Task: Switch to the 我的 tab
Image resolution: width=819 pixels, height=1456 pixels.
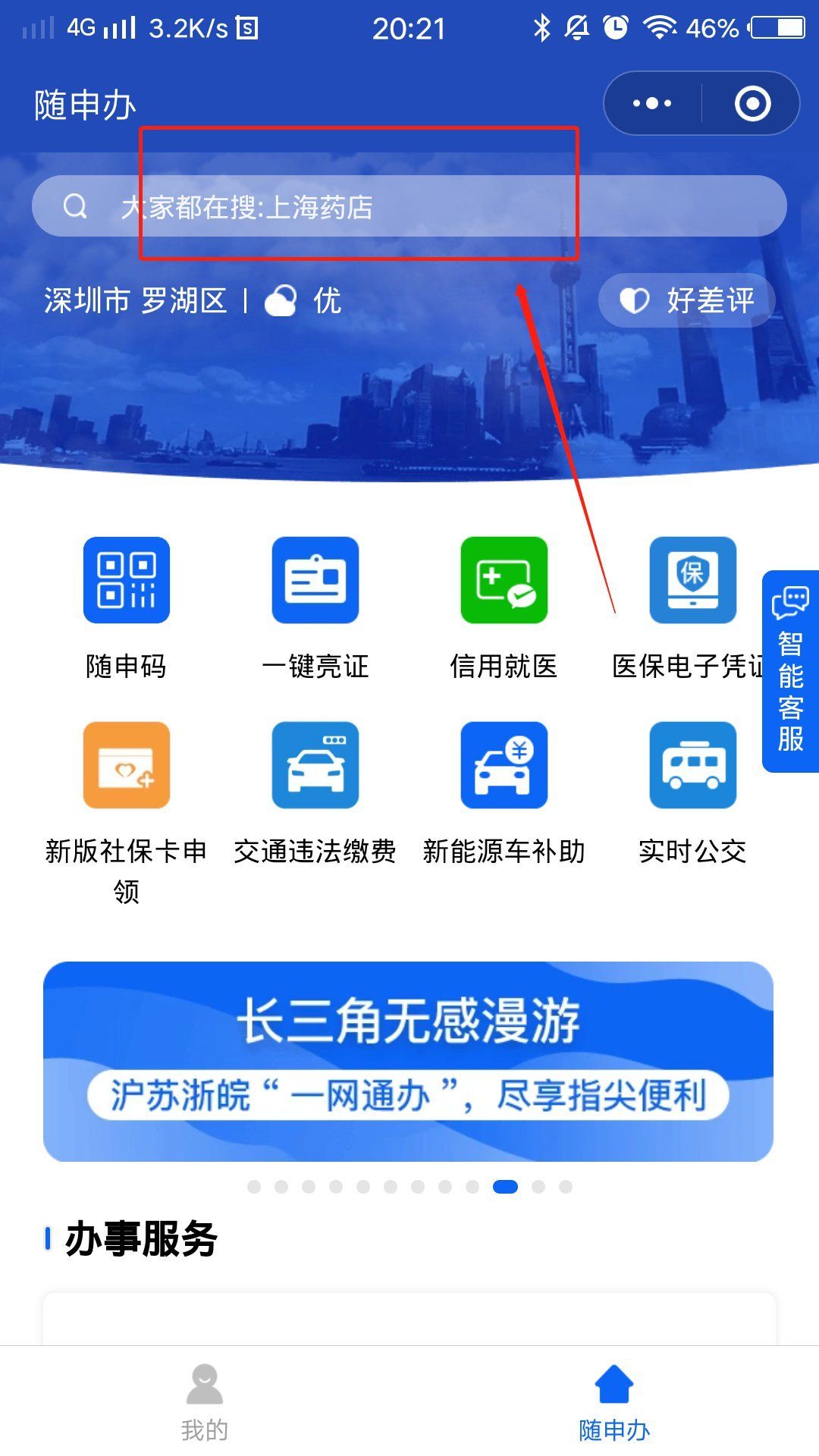Action: pos(205,1401)
